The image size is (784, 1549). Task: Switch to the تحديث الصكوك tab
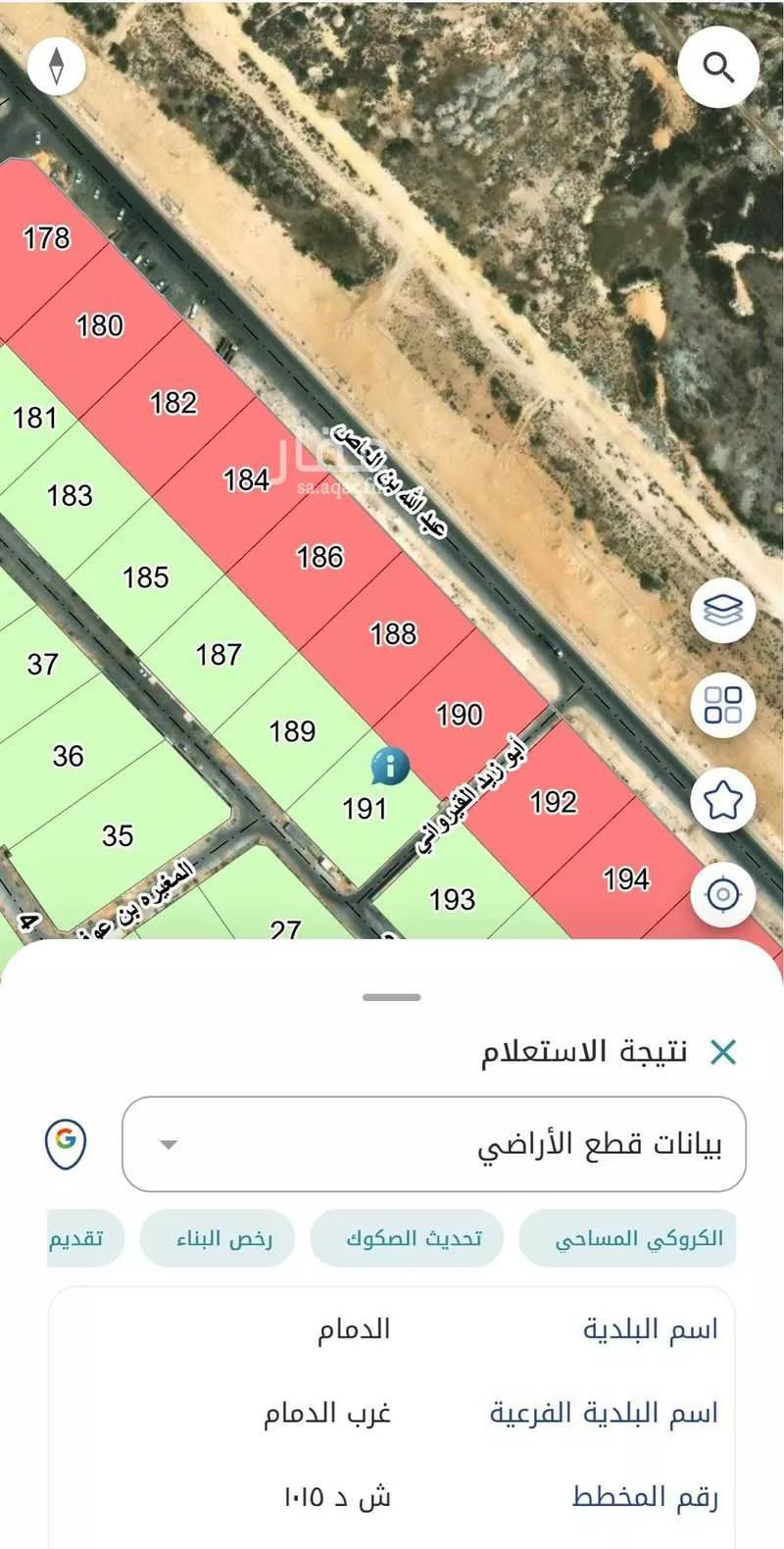408,1237
